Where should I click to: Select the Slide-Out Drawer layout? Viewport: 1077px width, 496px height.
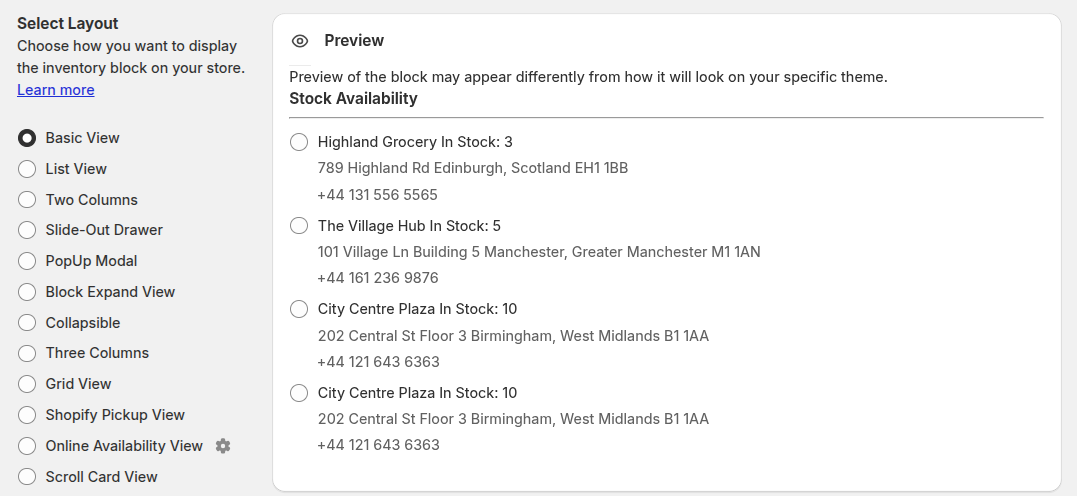point(27,230)
